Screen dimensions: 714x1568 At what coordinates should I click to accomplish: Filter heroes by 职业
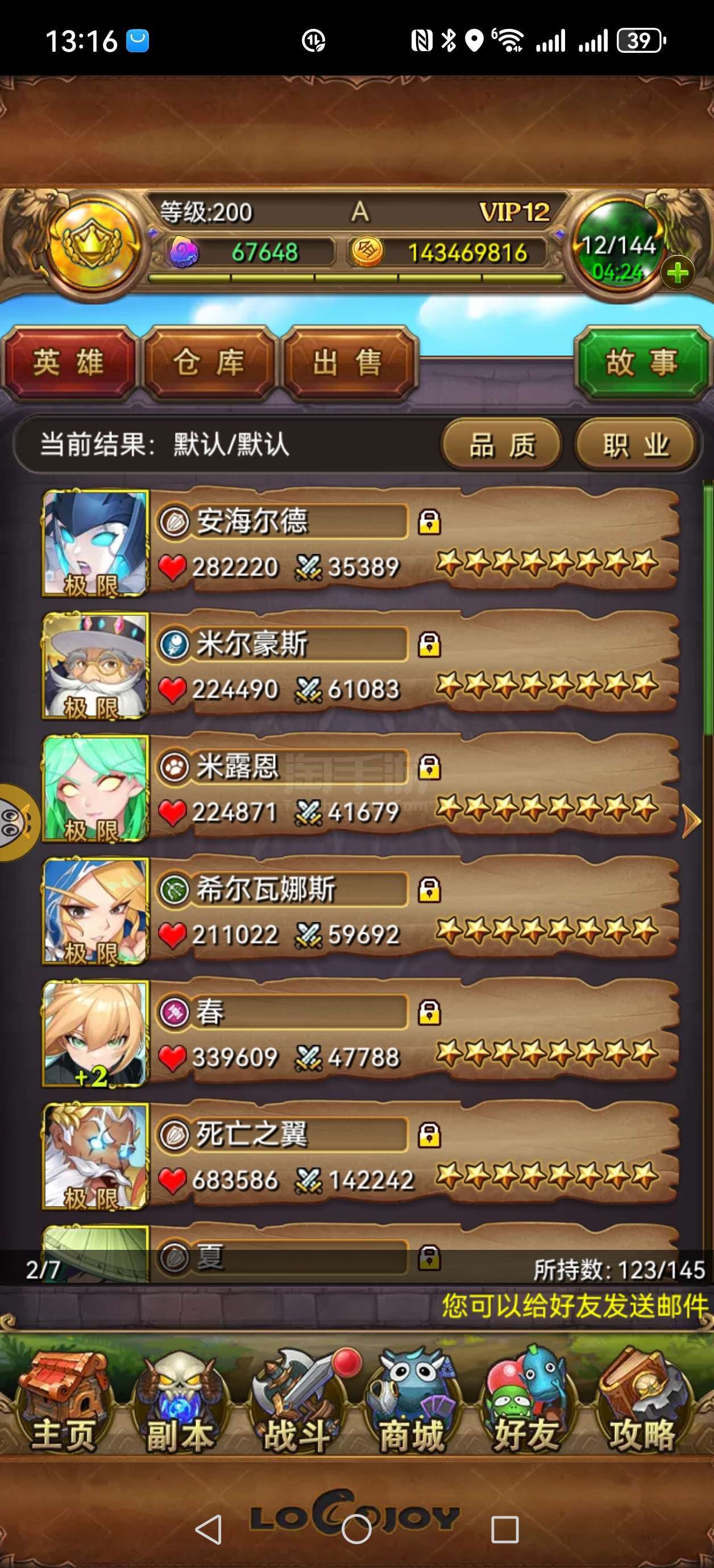click(x=636, y=445)
